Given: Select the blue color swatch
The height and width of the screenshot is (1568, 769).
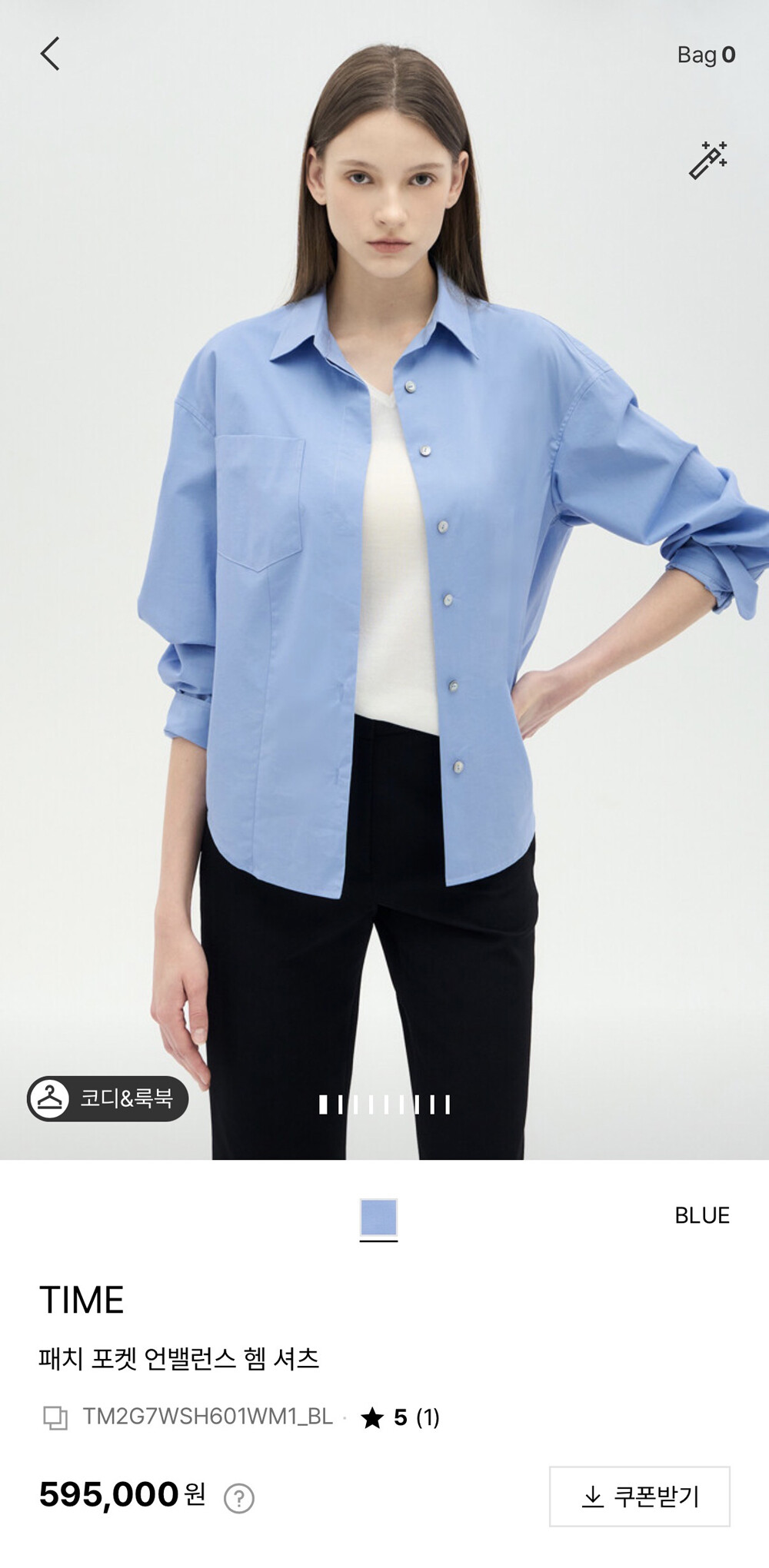Looking at the screenshot, I should click(379, 1218).
